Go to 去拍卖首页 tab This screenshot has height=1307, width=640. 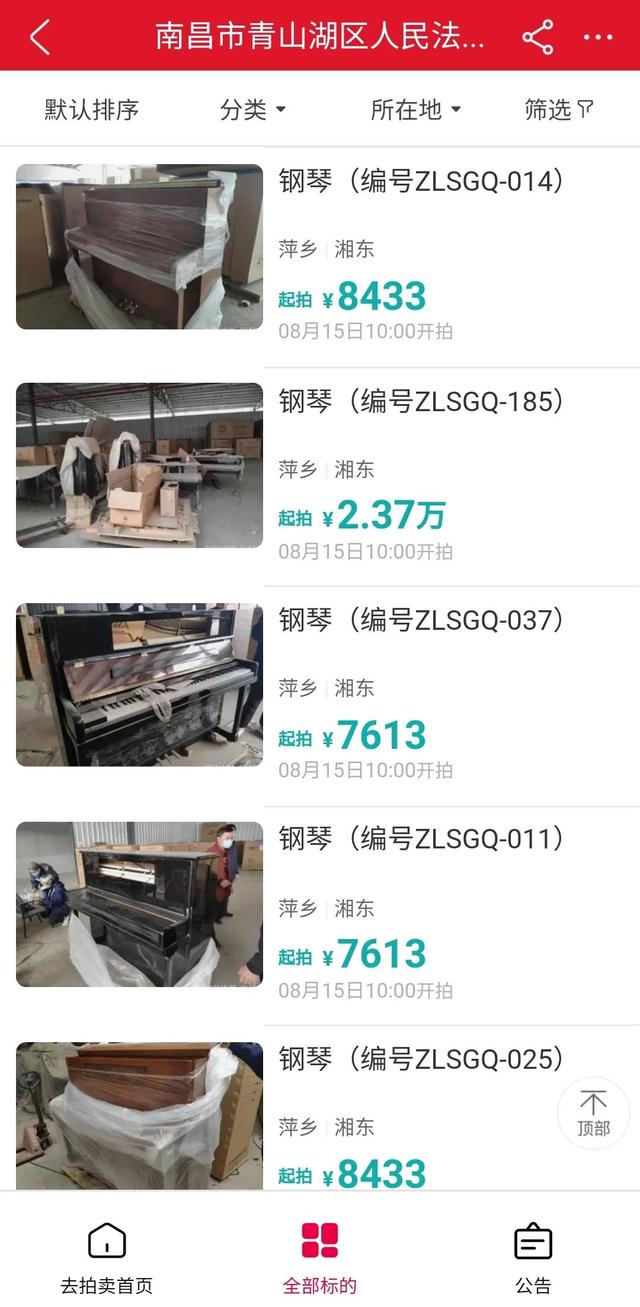click(x=107, y=1258)
